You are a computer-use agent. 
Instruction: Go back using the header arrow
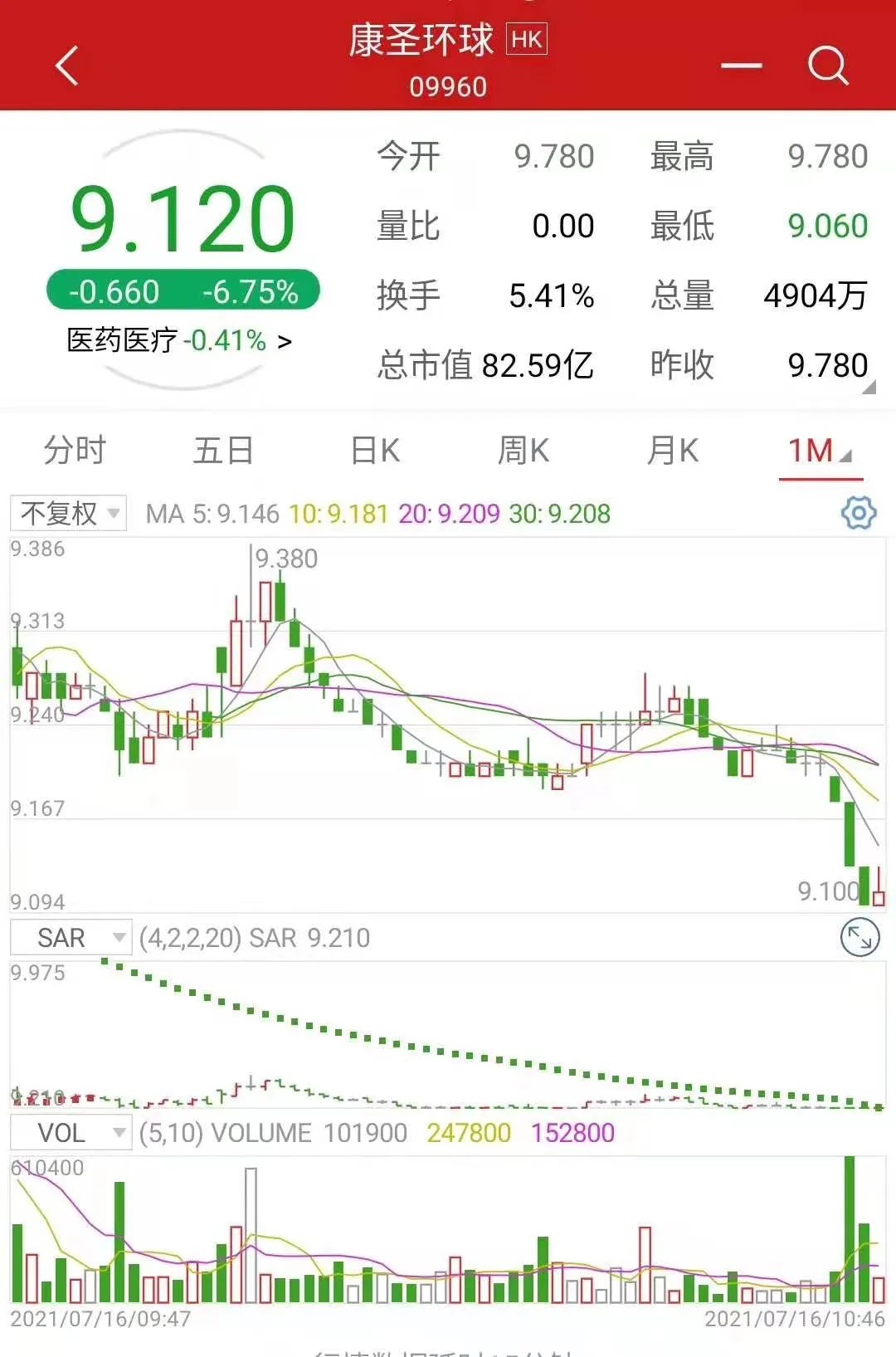click(67, 66)
